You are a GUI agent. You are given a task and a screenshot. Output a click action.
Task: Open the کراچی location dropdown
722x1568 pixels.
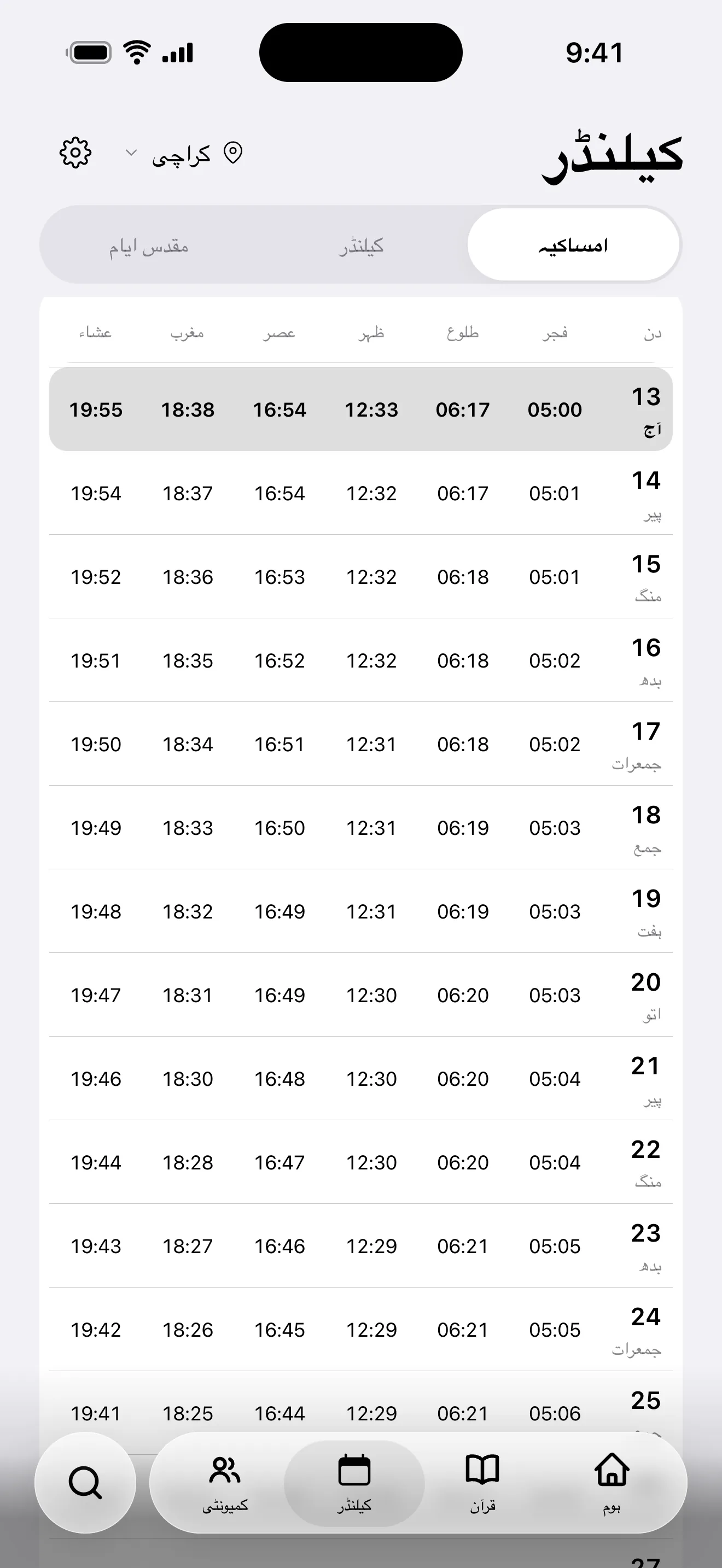coord(183,154)
